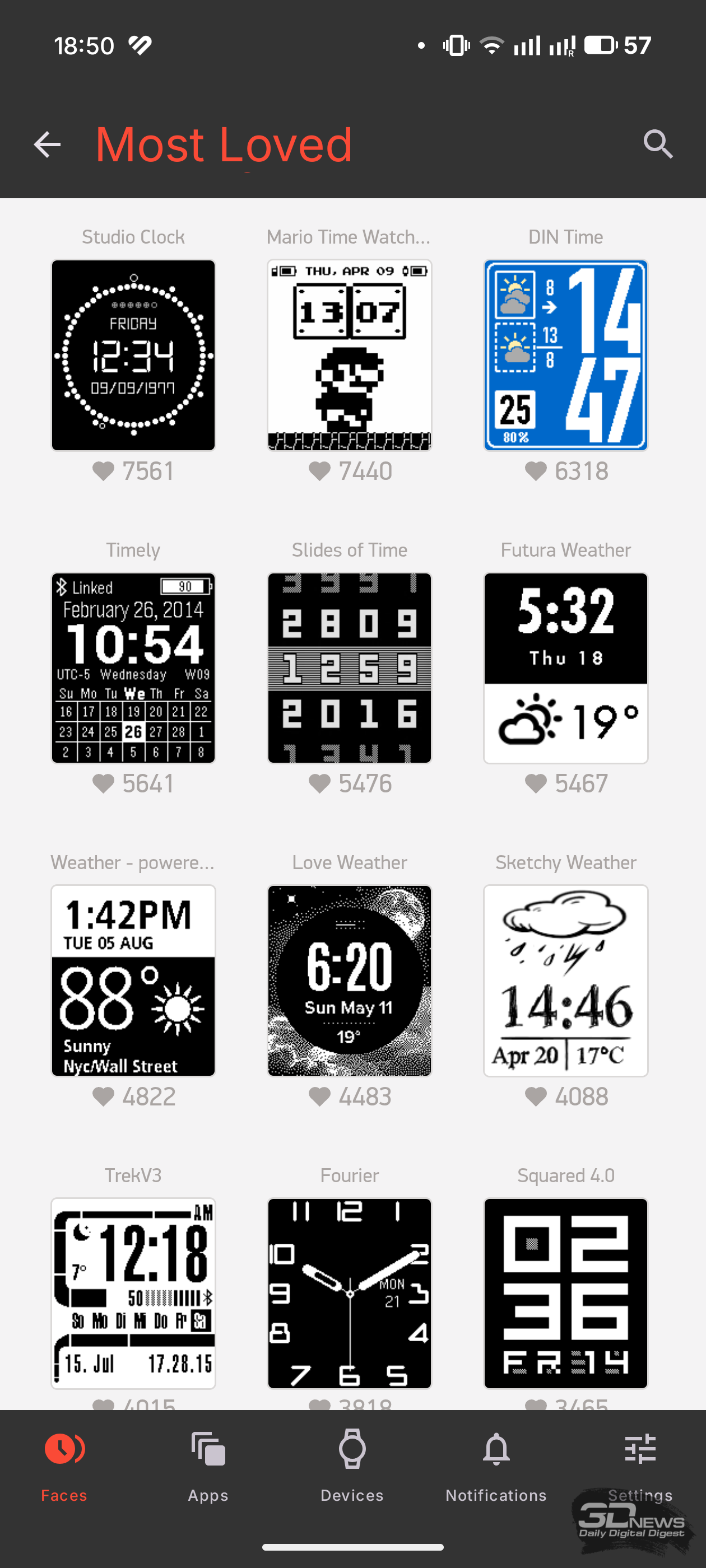Open the Weather - powered watchface
The height and width of the screenshot is (1568, 706).
pos(133,980)
